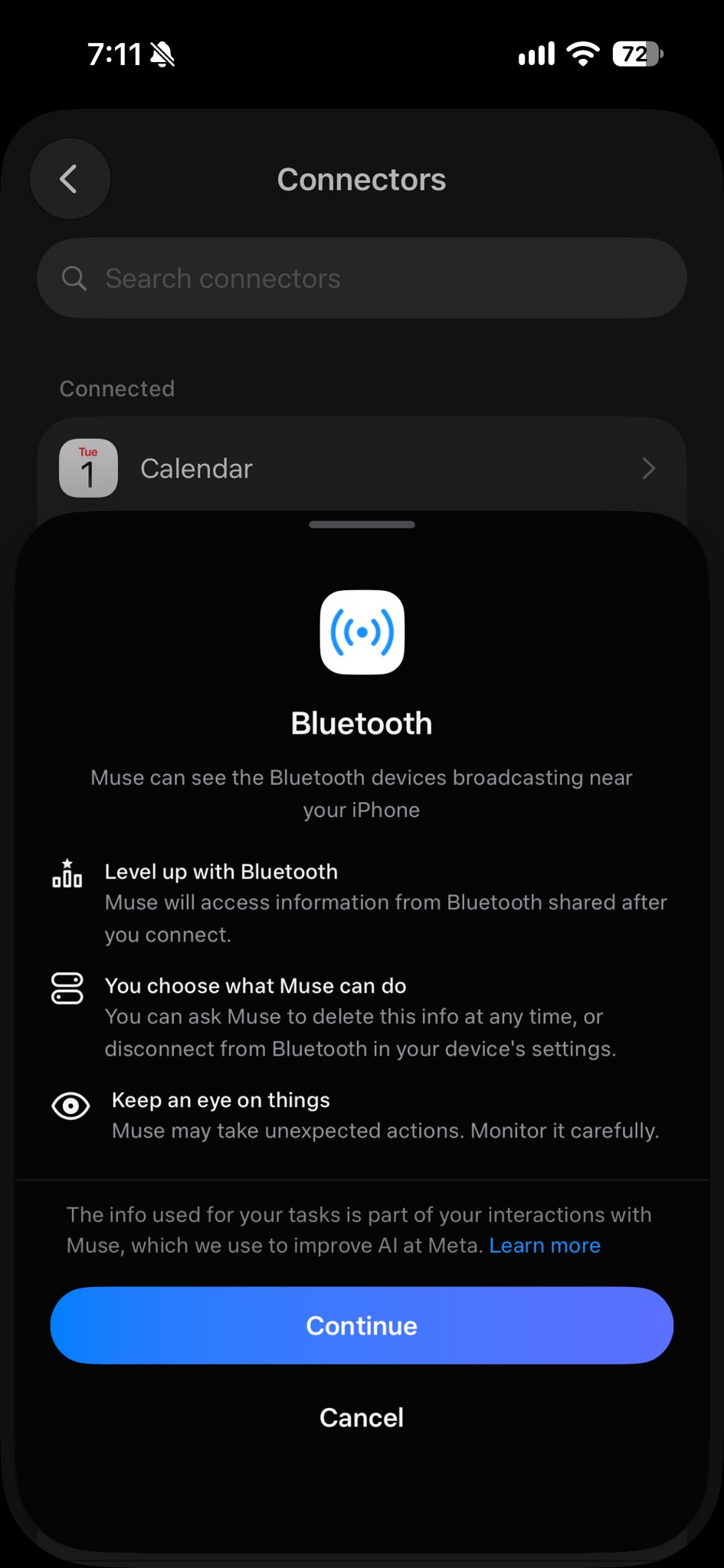Screen dimensions: 724x1568
Task: Go back from Connectors
Action: (x=70, y=179)
